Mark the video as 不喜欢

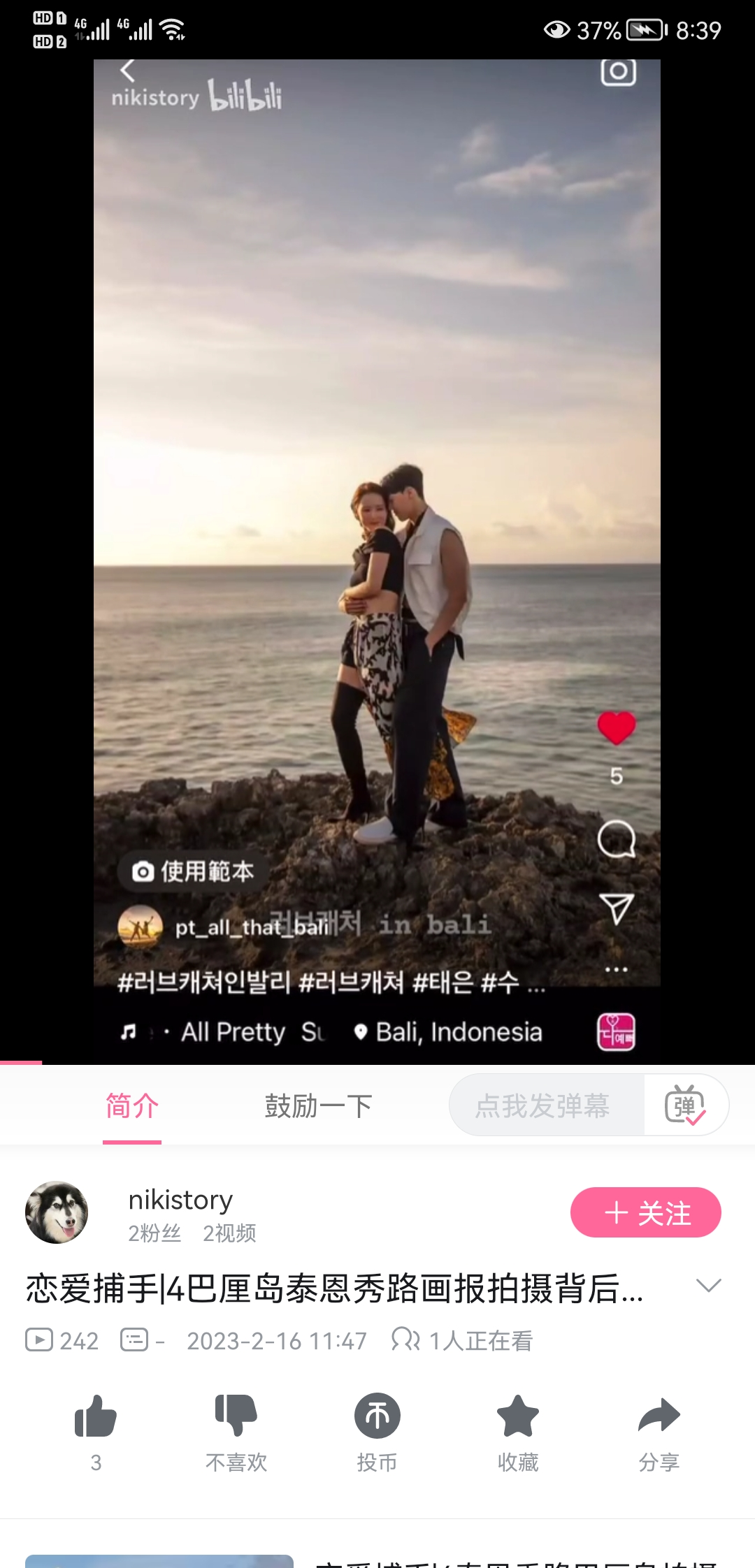tap(236, 1417)
